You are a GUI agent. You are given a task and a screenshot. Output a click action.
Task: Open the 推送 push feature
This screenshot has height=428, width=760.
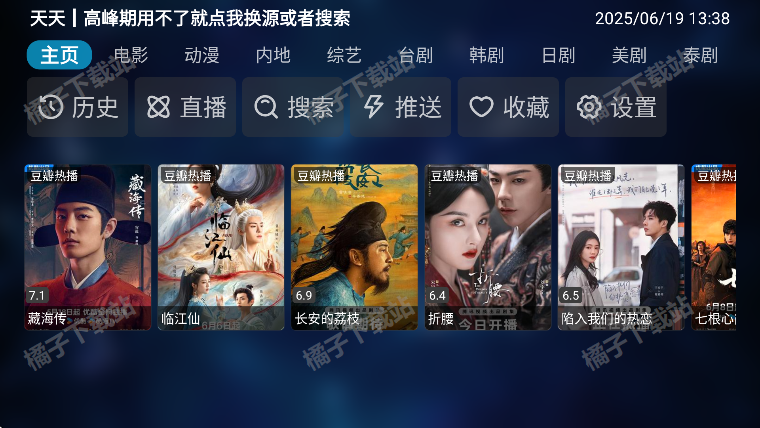coord(402,107)
